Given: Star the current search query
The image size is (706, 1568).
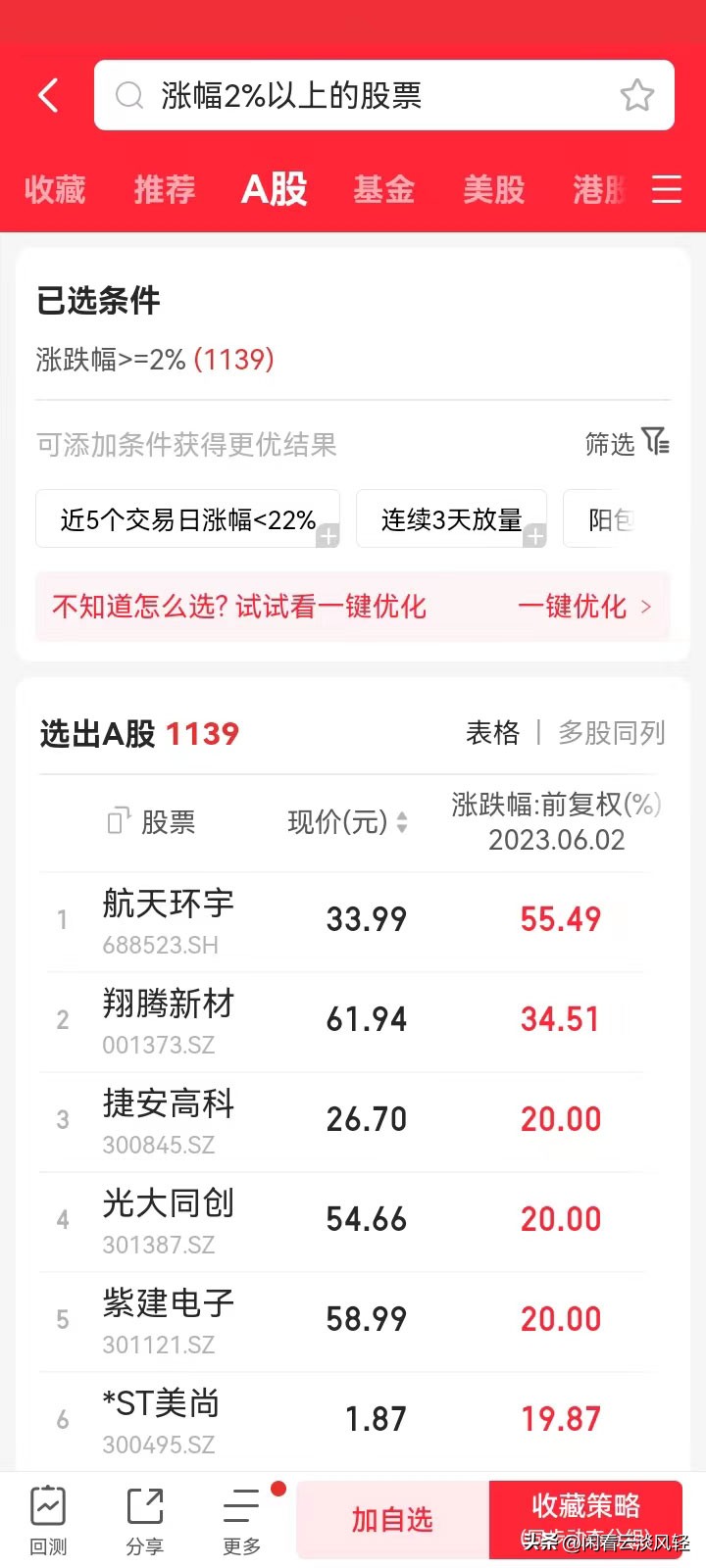Looking at the screenshot, I should [637, 95].
